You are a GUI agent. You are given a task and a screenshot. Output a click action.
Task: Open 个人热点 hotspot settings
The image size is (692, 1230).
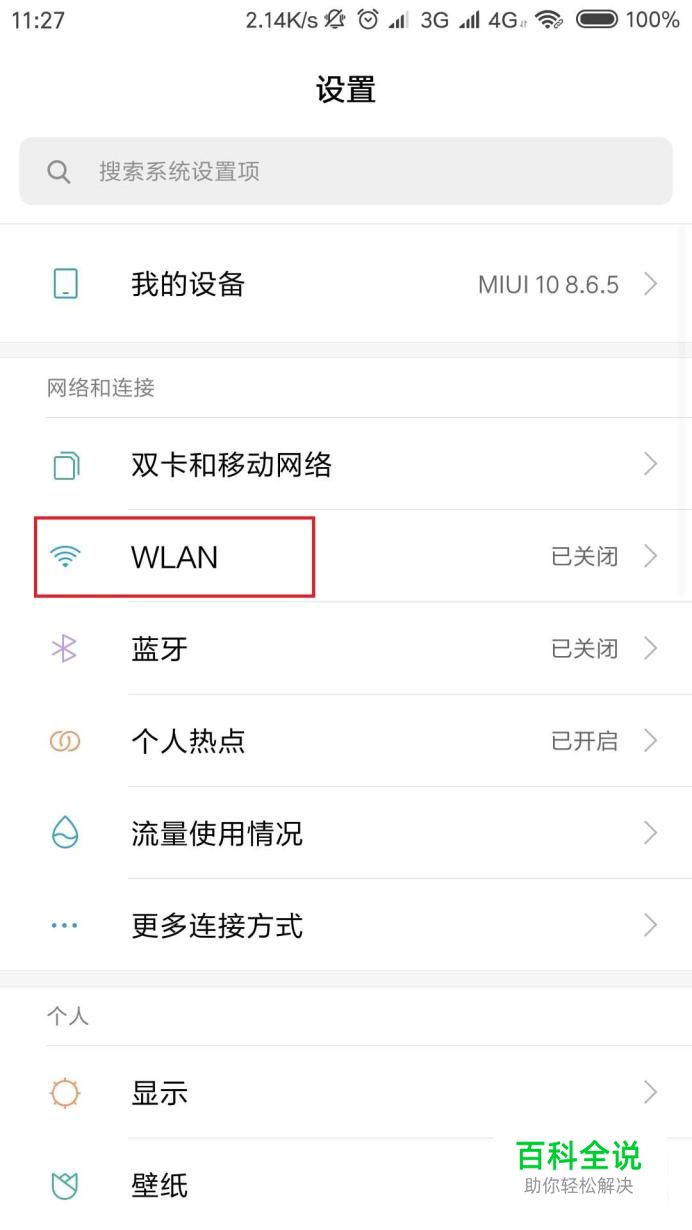(x=345, y=741)
